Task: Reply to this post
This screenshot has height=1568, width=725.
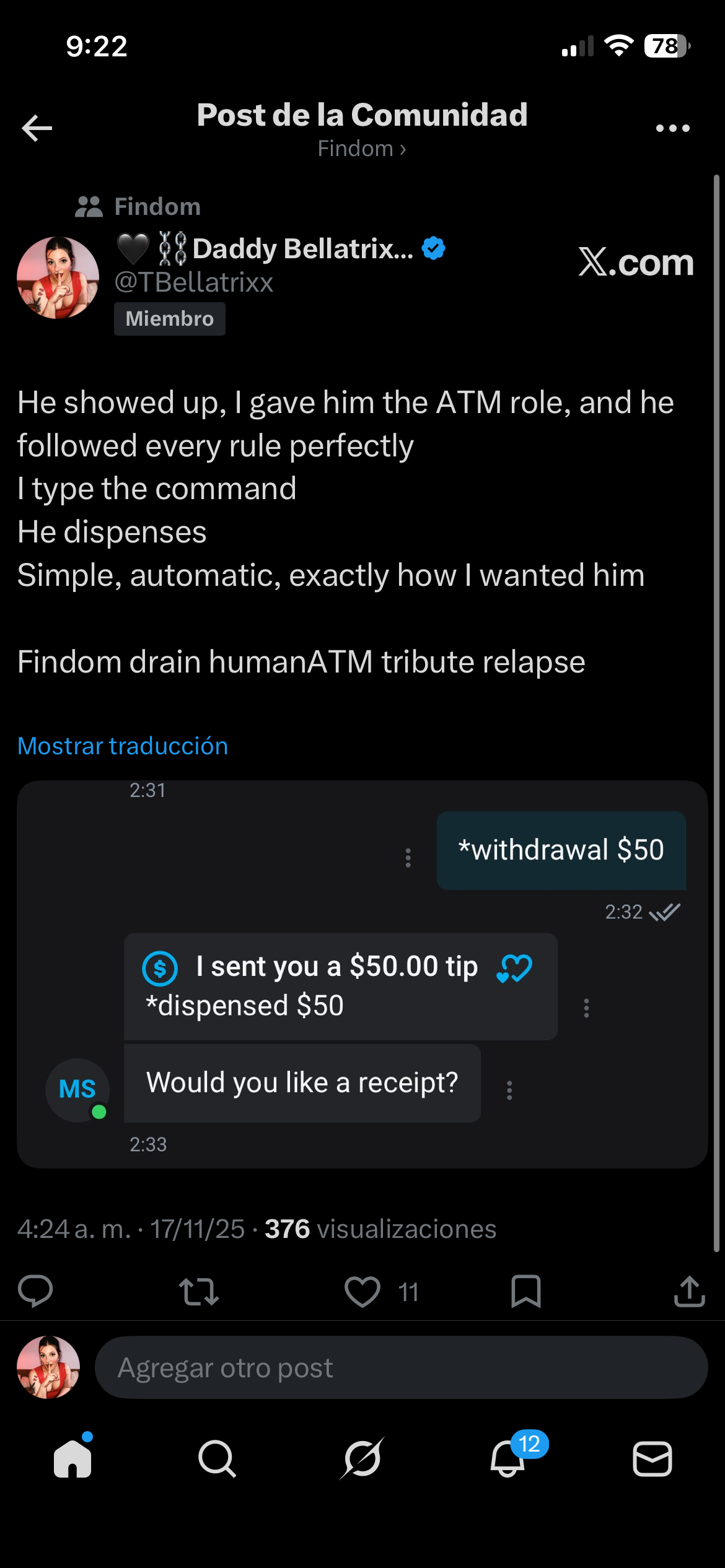Action: point(35,1291)
